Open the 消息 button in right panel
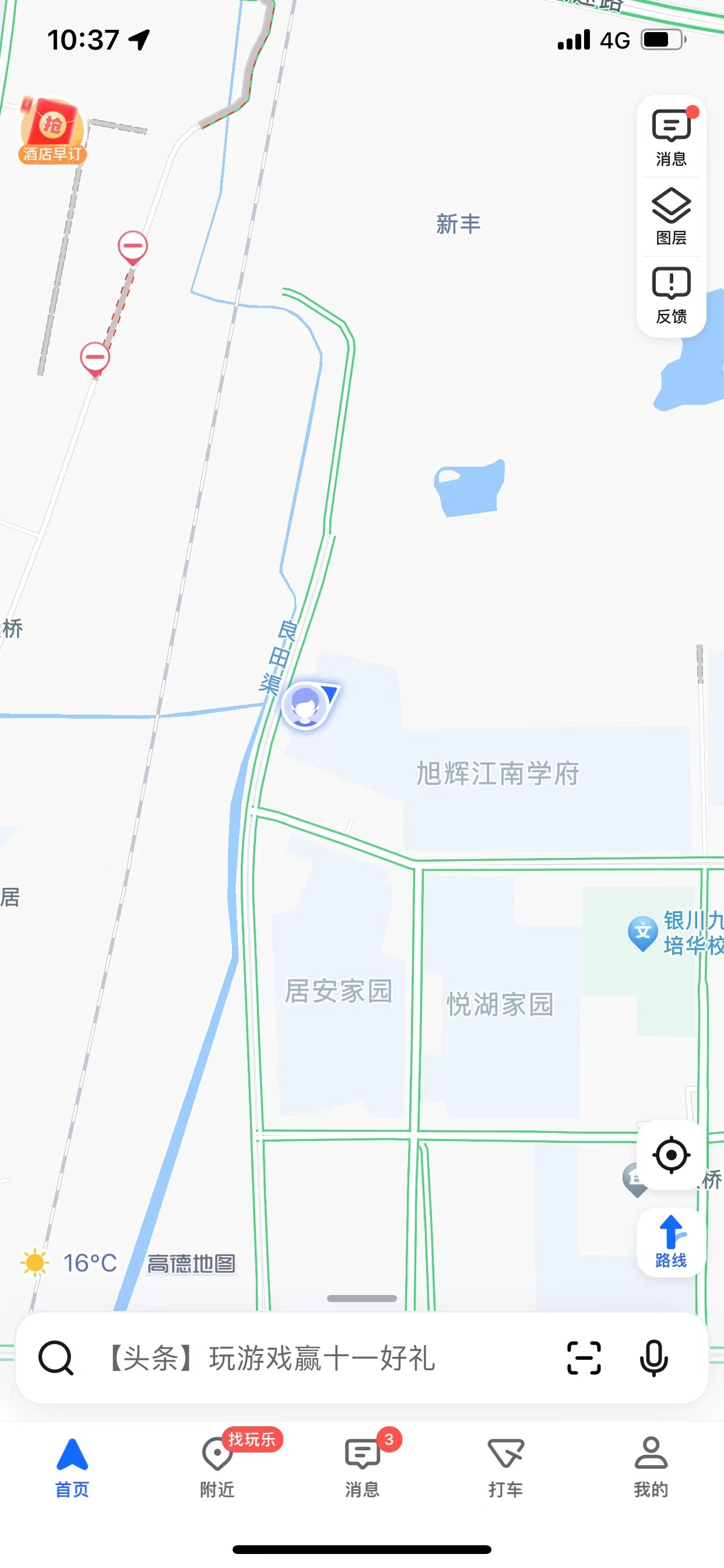The width and height of the screenshot is (724, 1568). (671, 138)
